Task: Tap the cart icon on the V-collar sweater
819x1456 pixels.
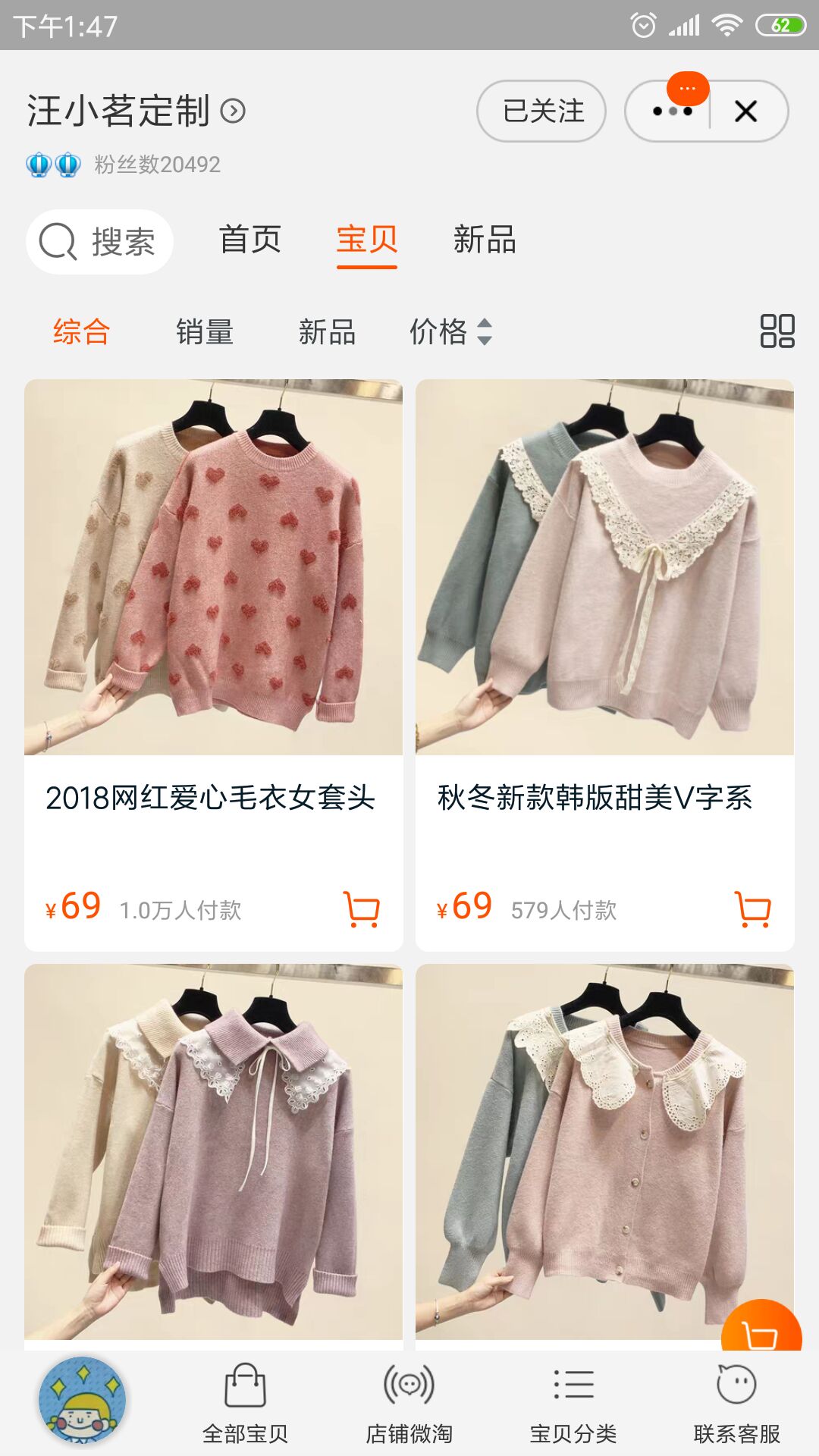Action: pyautogui.click(x=753, y=909)
